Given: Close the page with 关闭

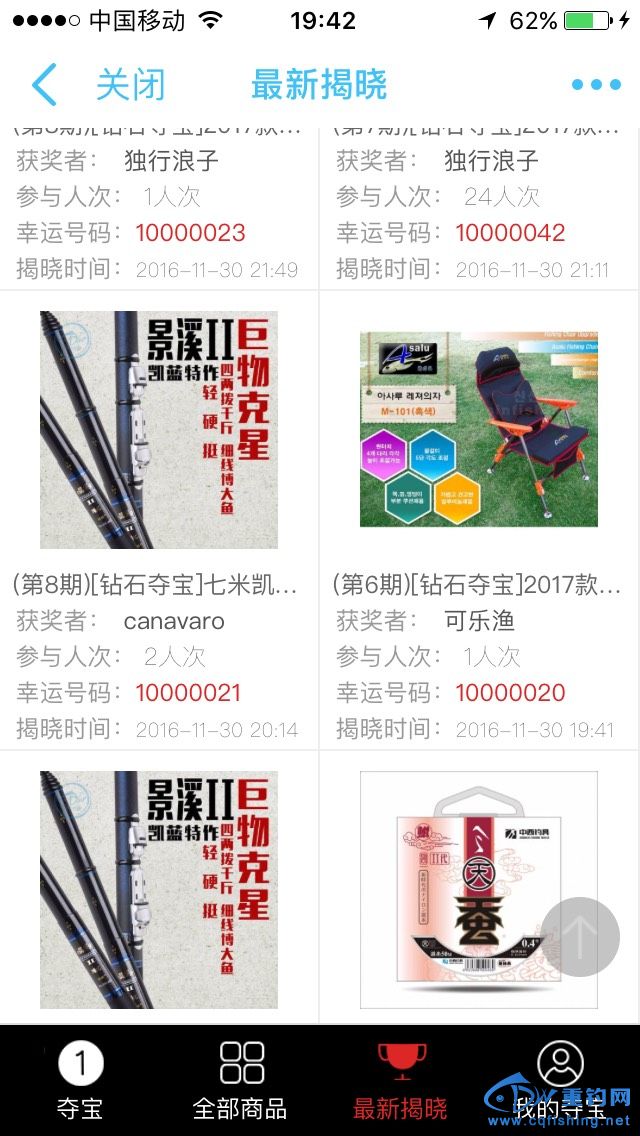Looking at the screenshot, I should (130, 85).
